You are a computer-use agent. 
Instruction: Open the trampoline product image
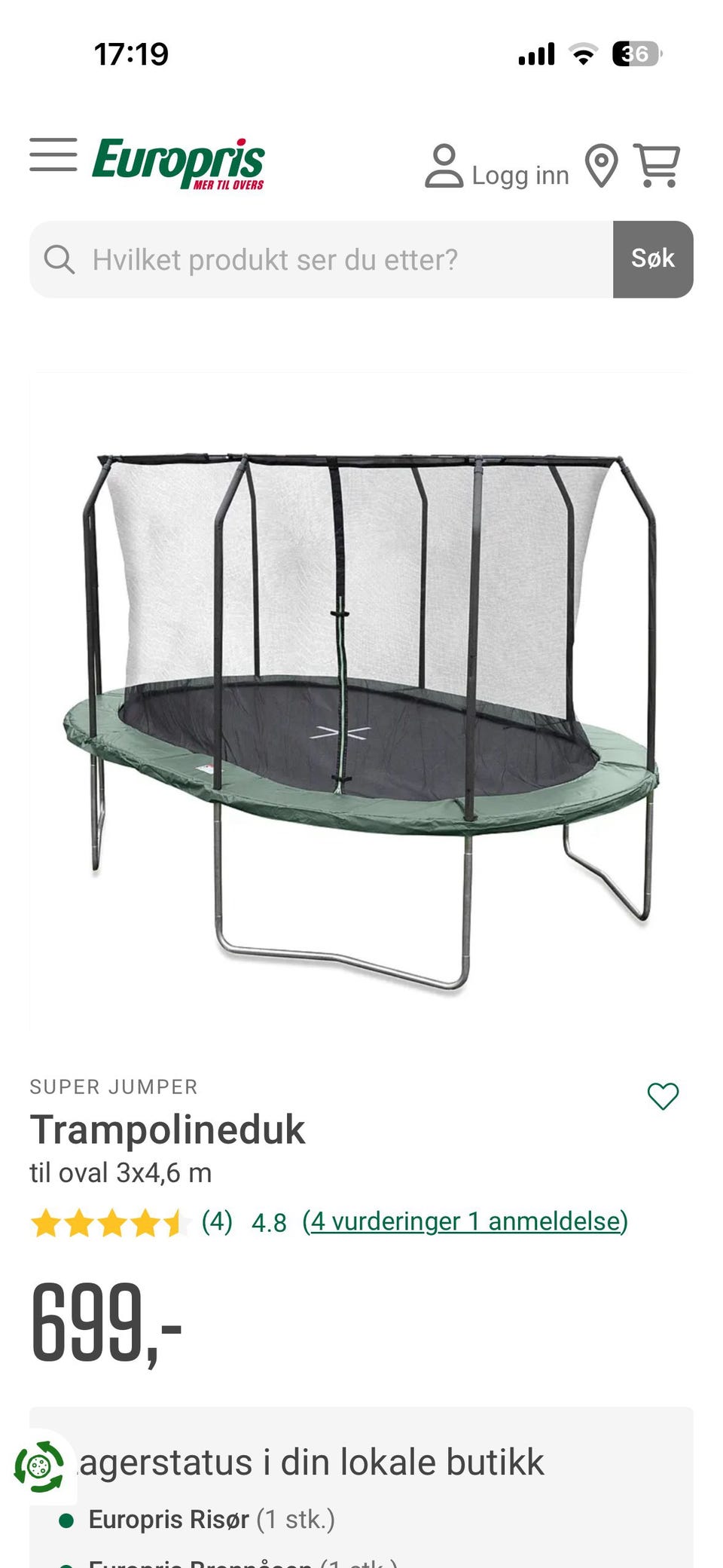(361, 702)
